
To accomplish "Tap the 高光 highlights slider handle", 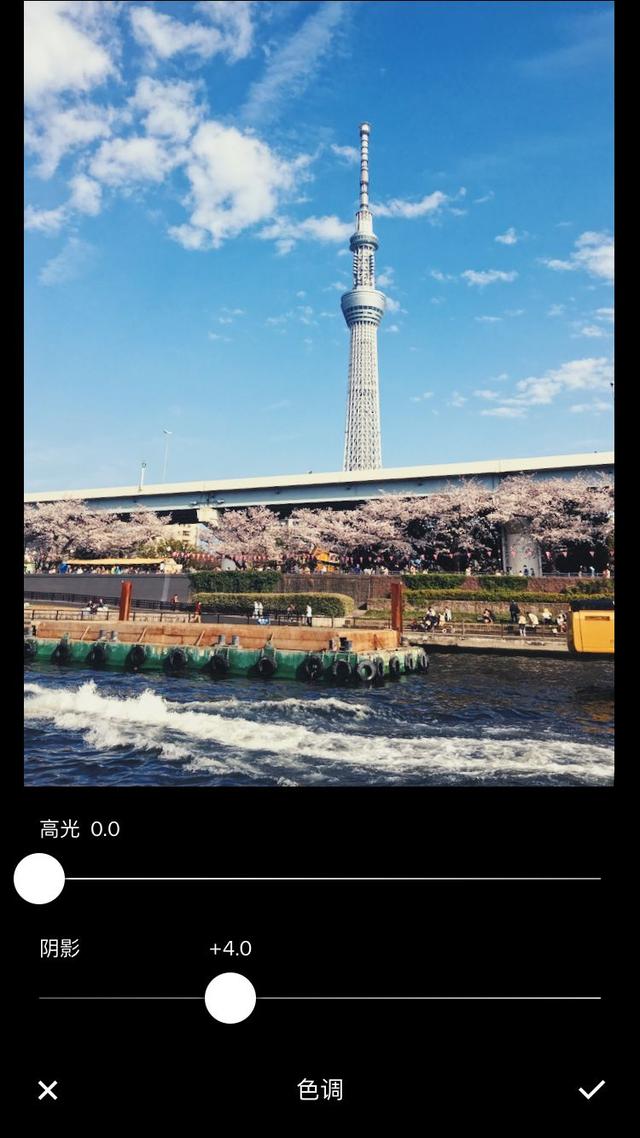I will (39, 878).
